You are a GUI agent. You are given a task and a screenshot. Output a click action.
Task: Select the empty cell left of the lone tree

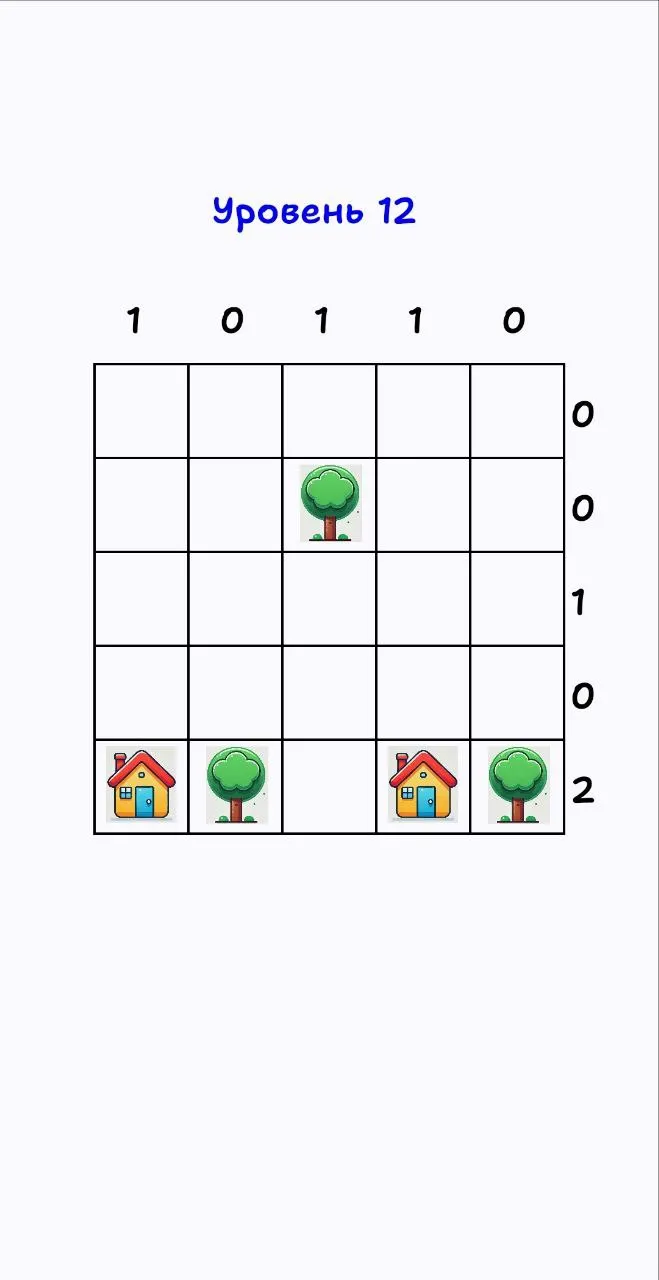click(235, 505)
